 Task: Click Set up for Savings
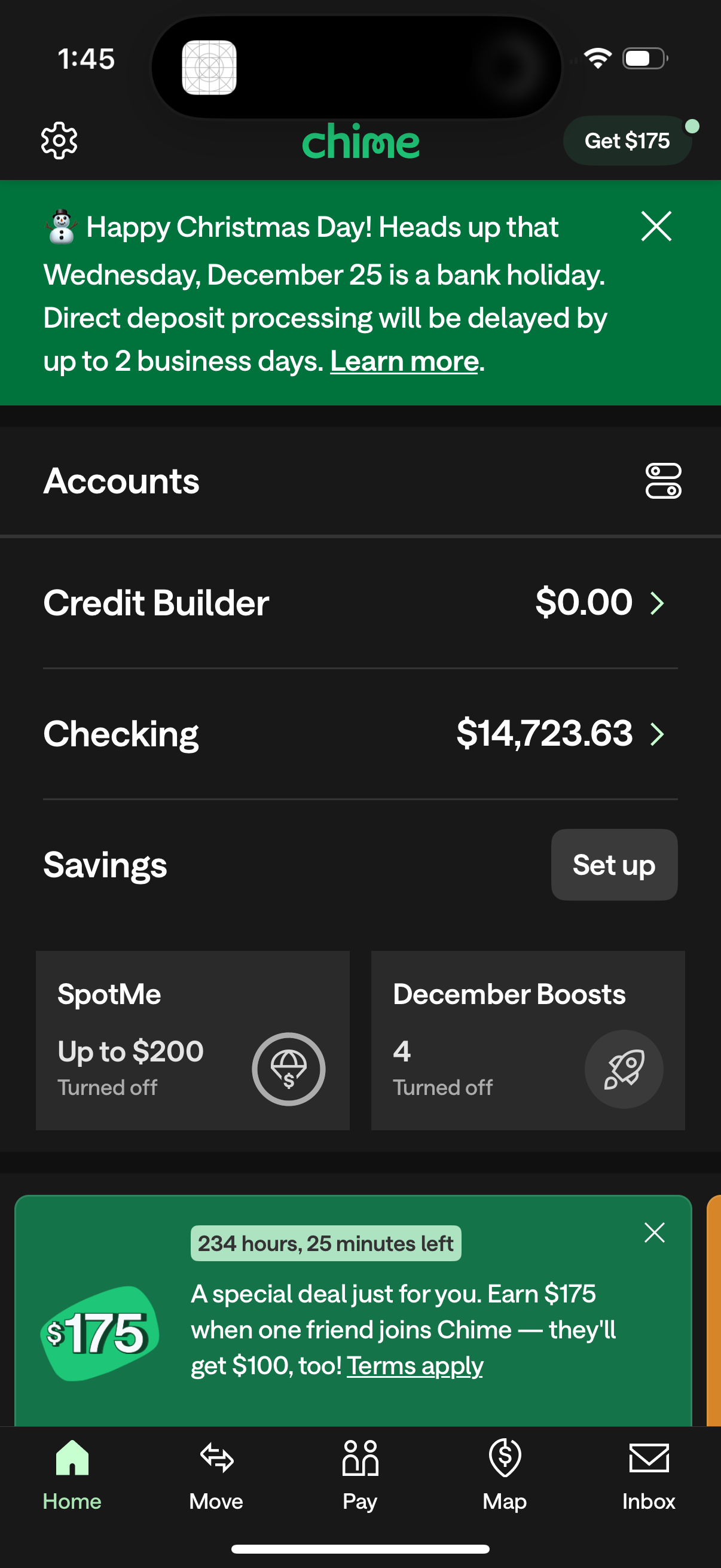(x=613, y=864)
